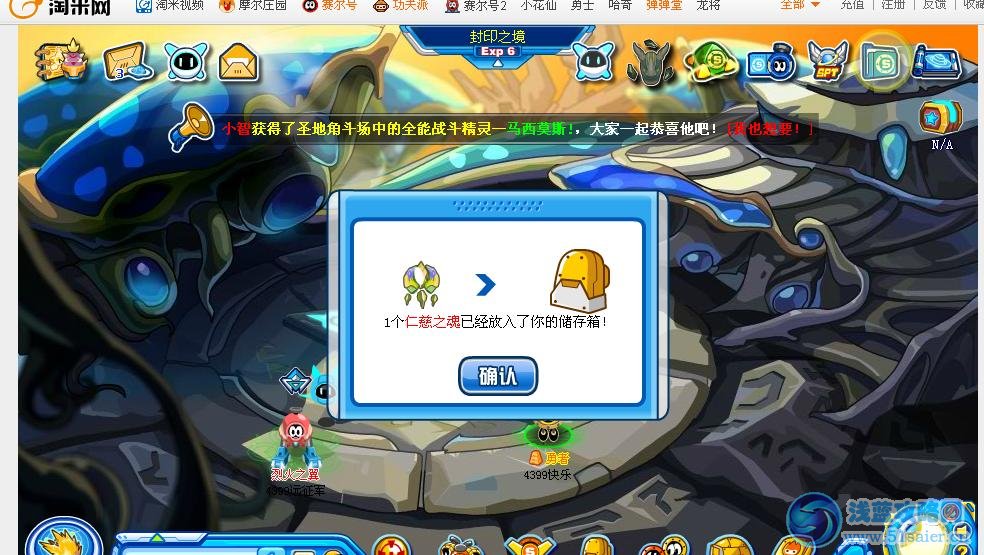
Task: Open the green coin shop icon
Action: pyautogui.click(x=711, y=63)
